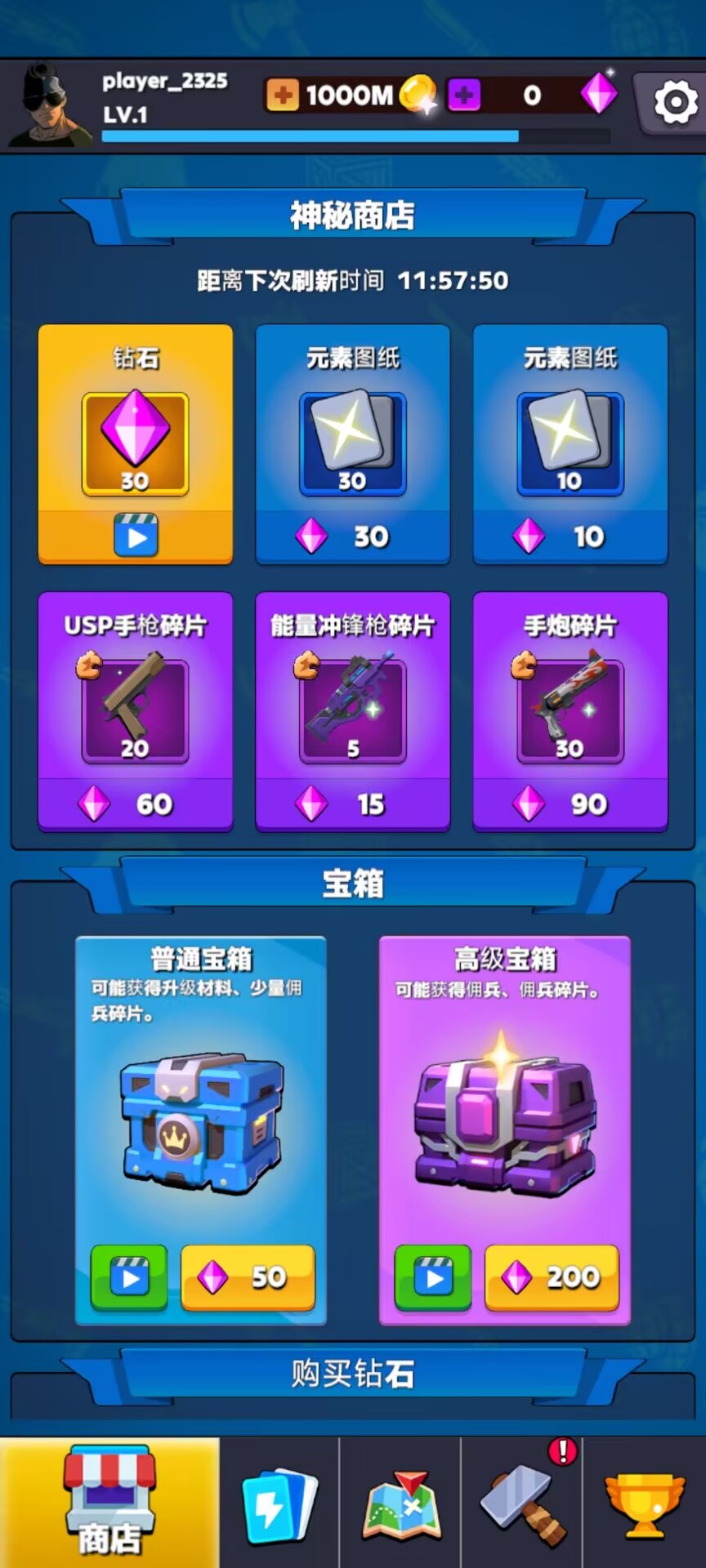Viewport: 706px width, 1568px height.
Task: Open the lightning cards tab
Action: (279, 1504)
